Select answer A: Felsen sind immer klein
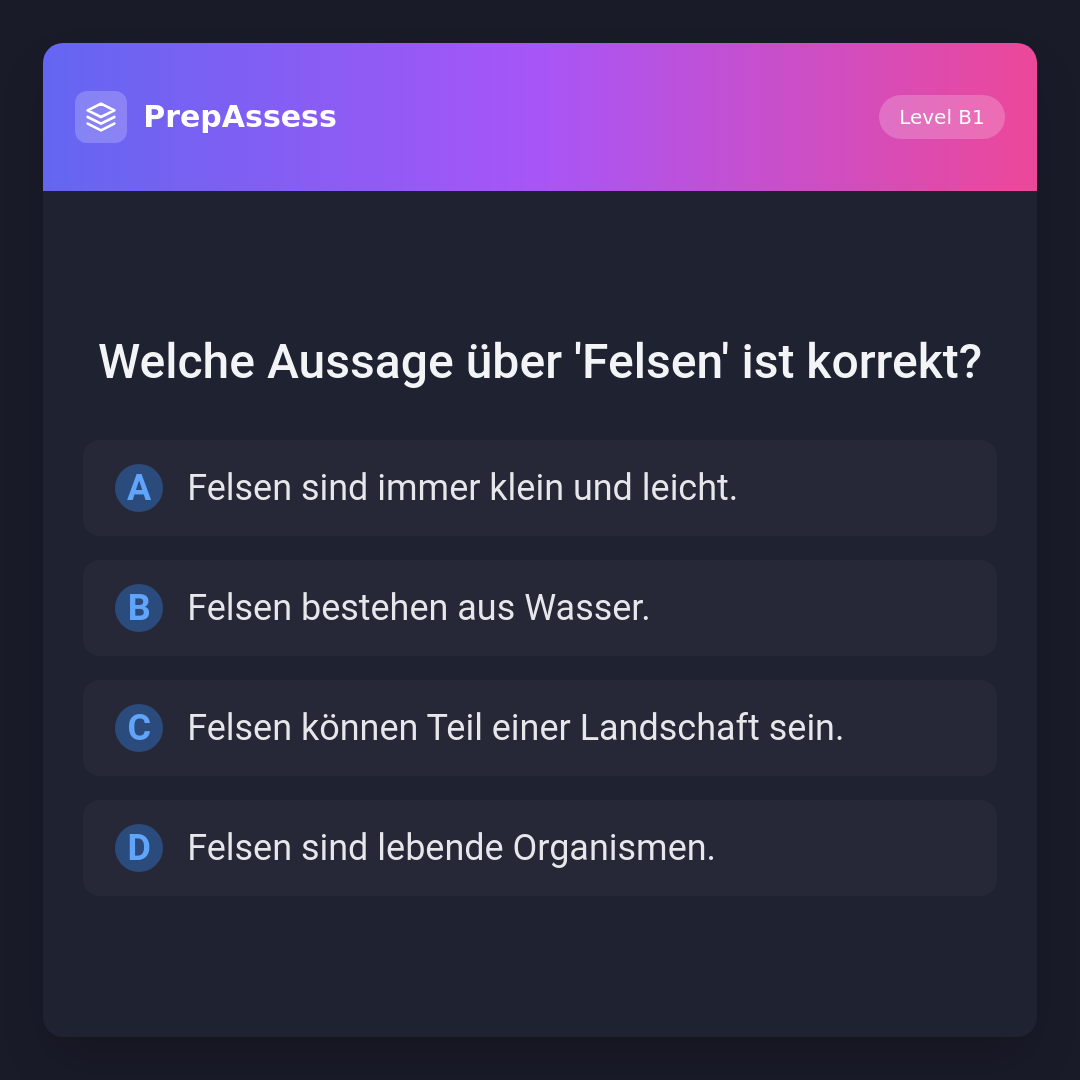 540,488
